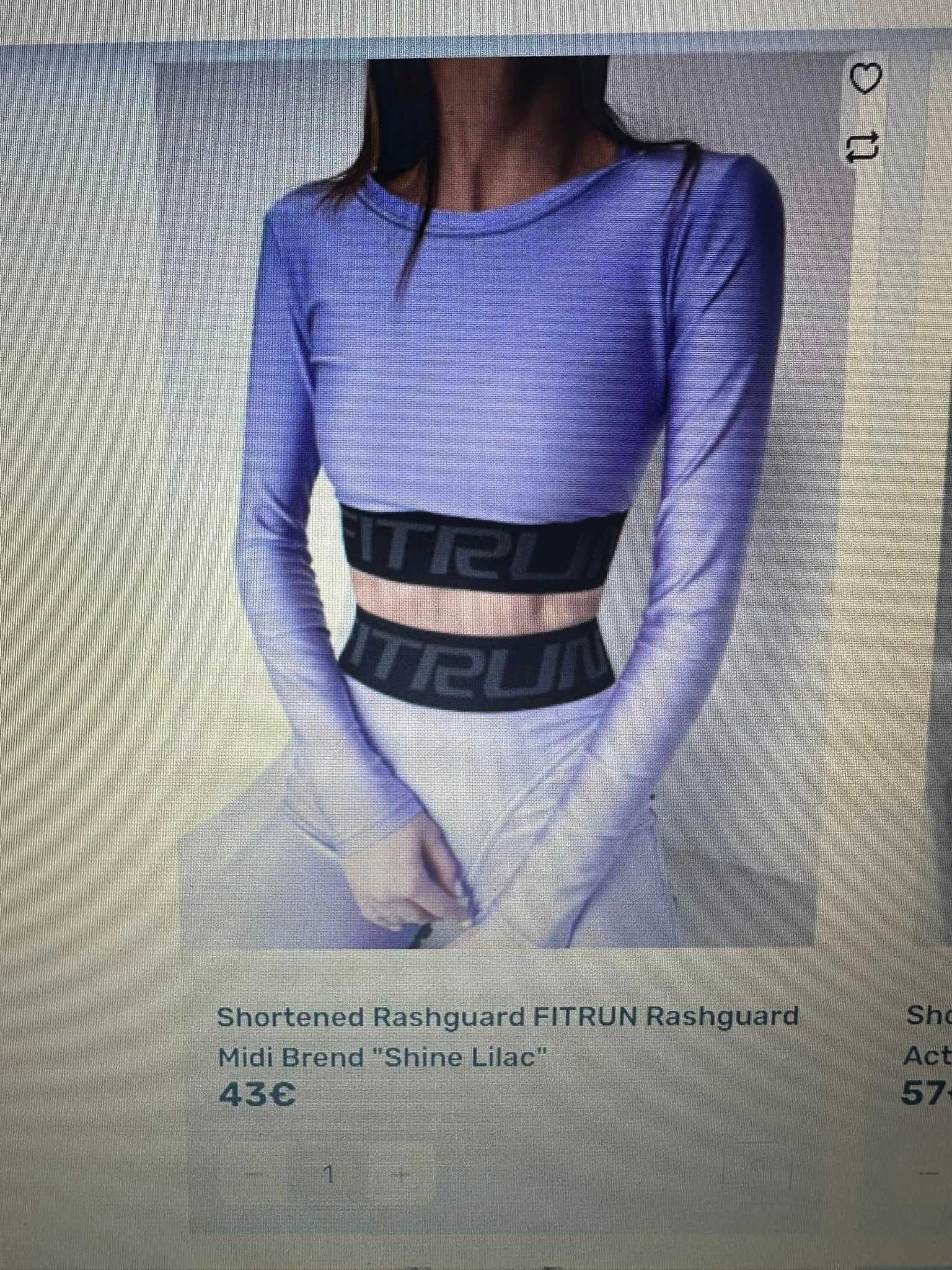
Task: Add the Shine Lilac rashguard to favorites
Action: click(864, 79)
